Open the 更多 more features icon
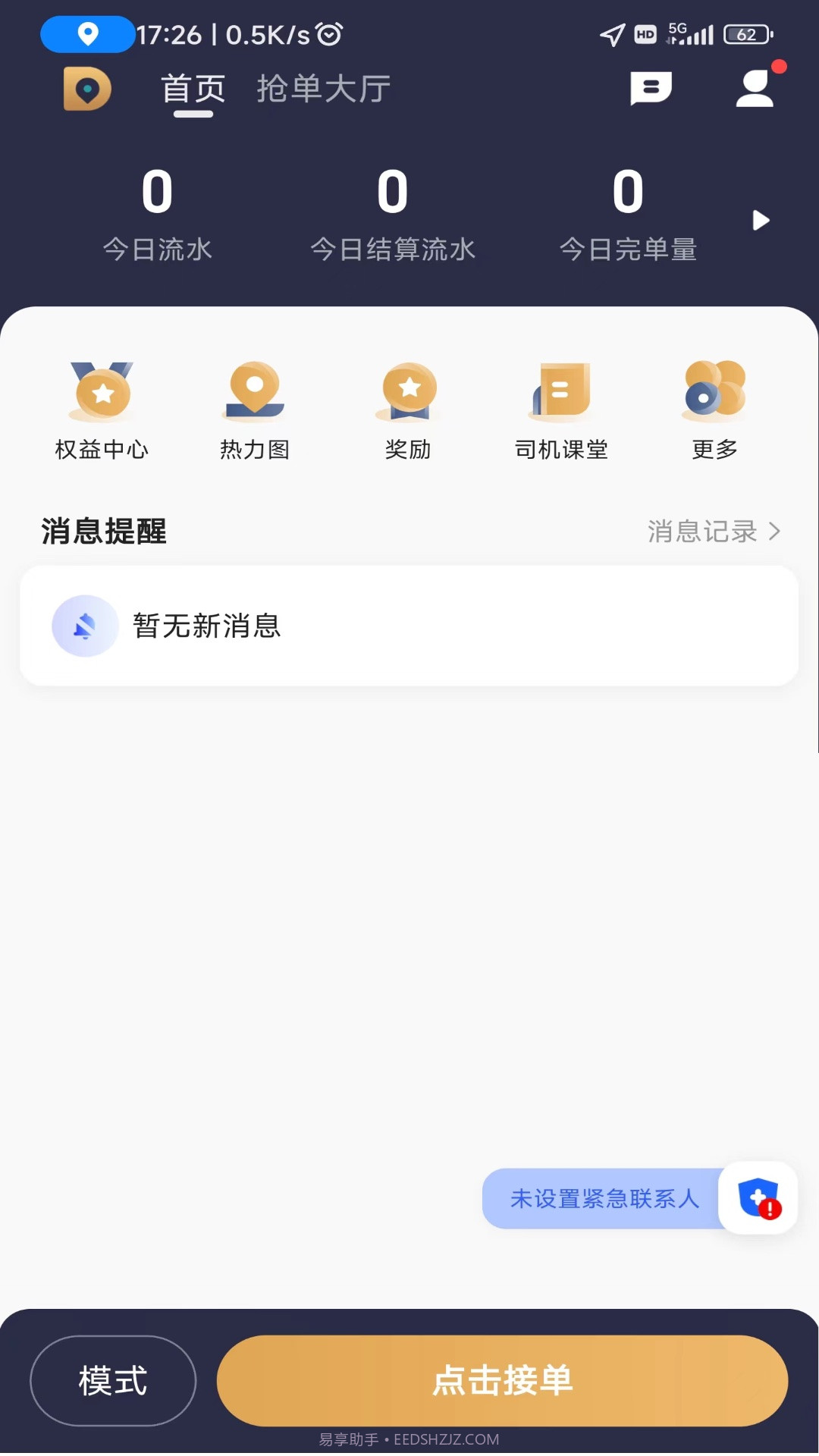This screenshot has height=1456, width=819. pyautogui.click(x=714, y=409)
